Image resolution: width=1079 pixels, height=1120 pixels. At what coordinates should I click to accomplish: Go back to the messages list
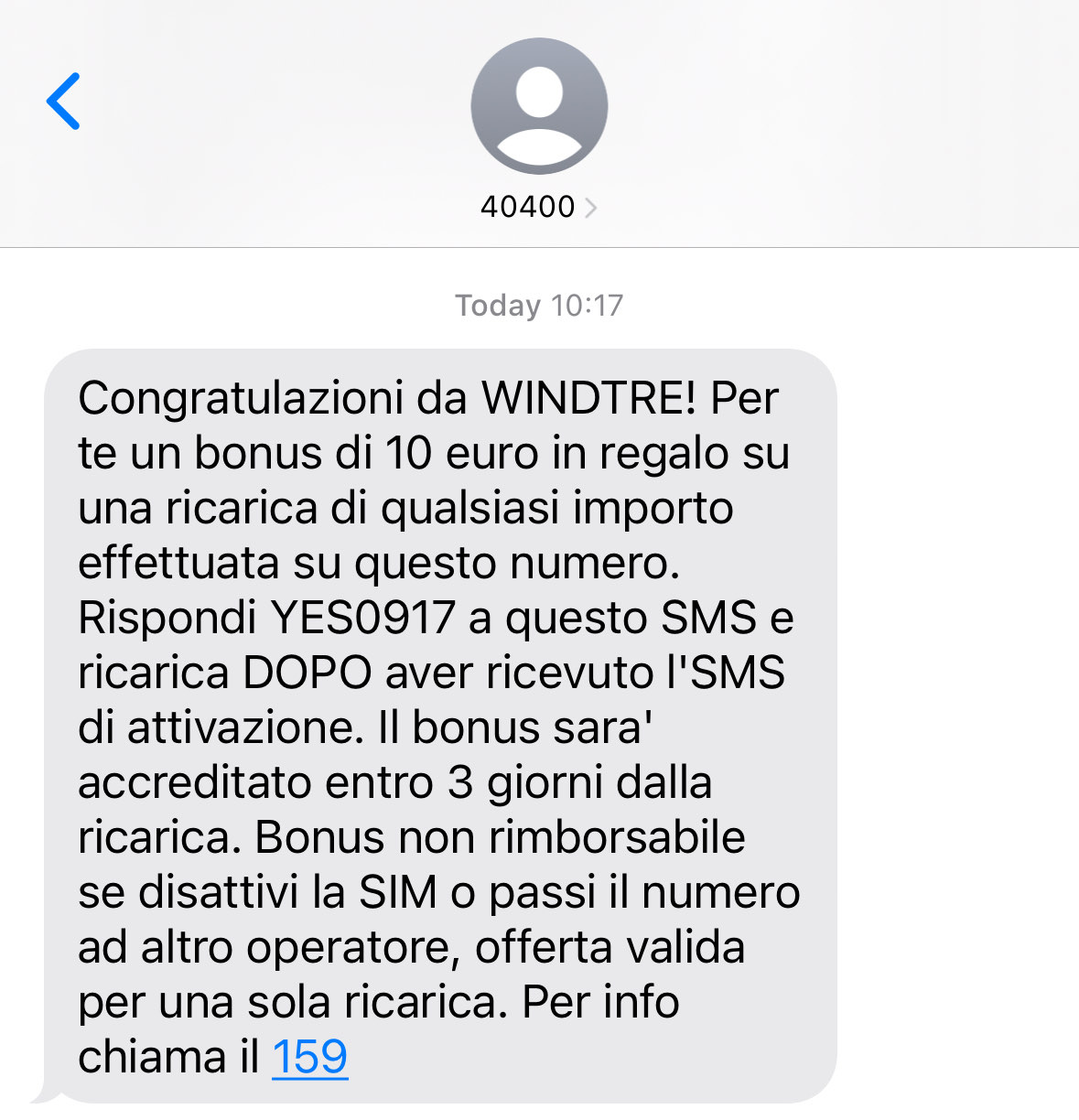[63, 102]
